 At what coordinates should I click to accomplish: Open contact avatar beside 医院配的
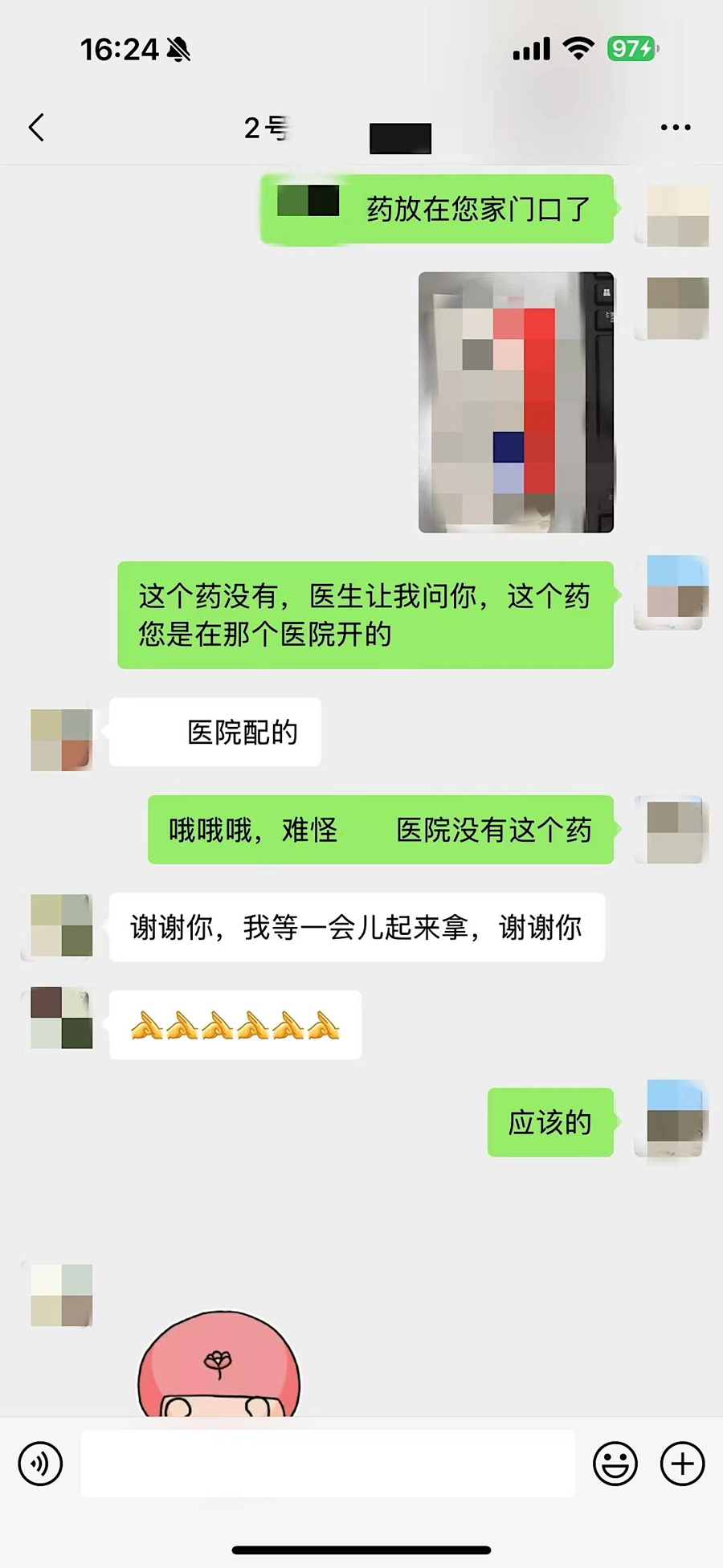pos(61,739)
